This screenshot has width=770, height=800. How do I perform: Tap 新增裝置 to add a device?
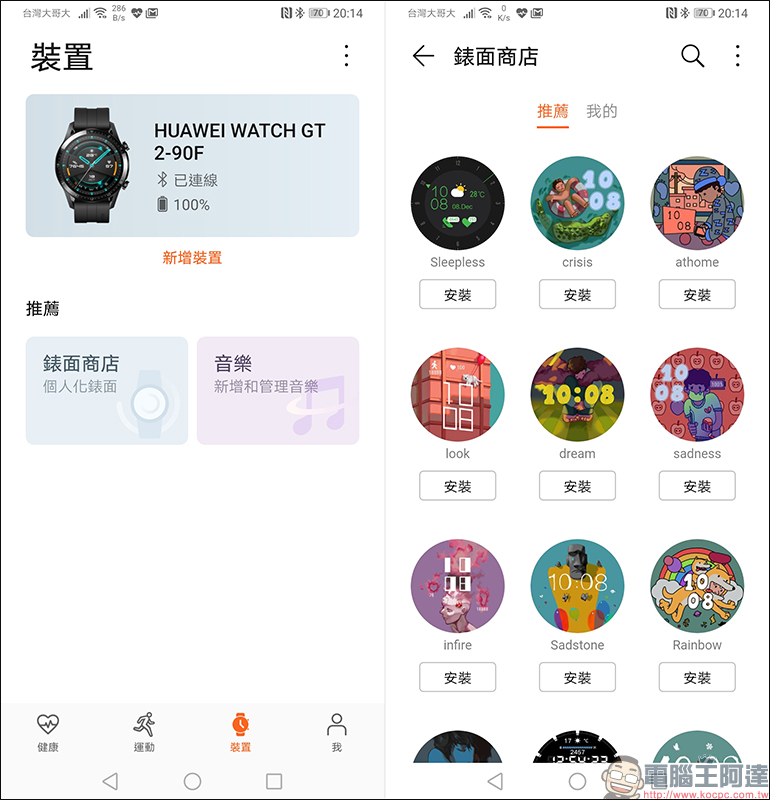click(192, 258)
